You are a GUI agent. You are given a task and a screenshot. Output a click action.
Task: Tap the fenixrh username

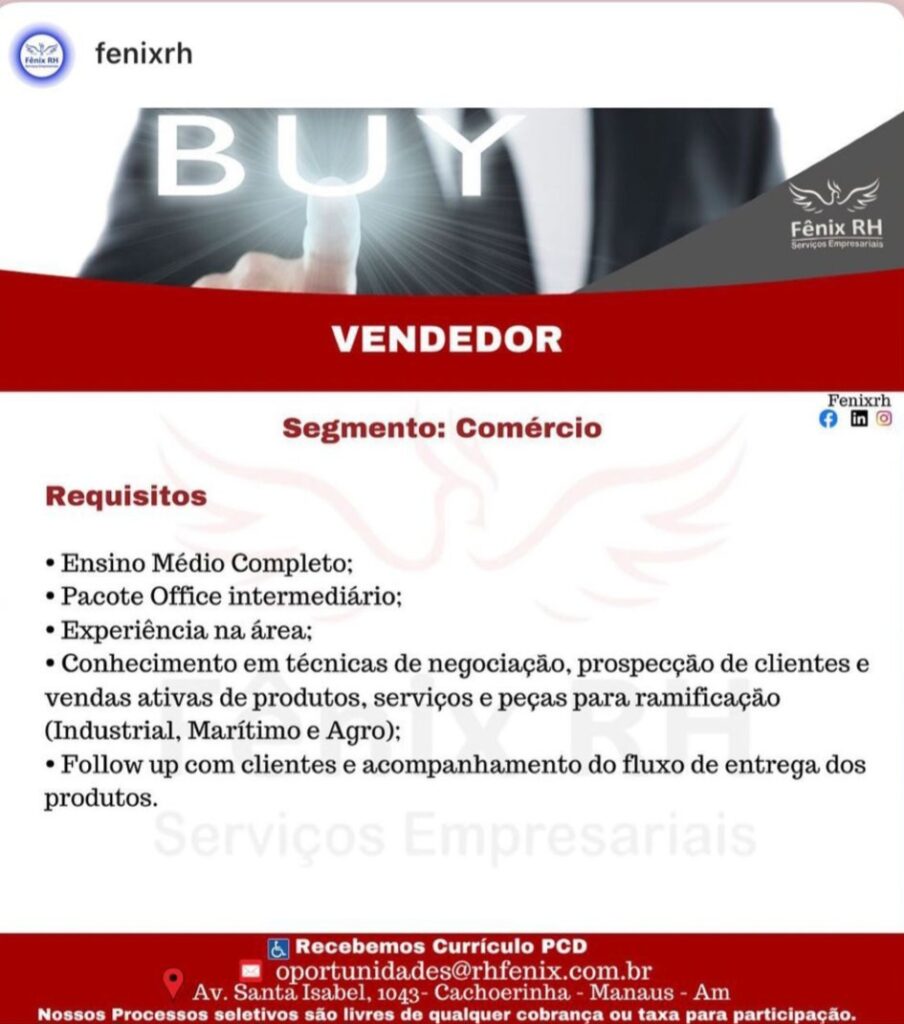point(143,54)
